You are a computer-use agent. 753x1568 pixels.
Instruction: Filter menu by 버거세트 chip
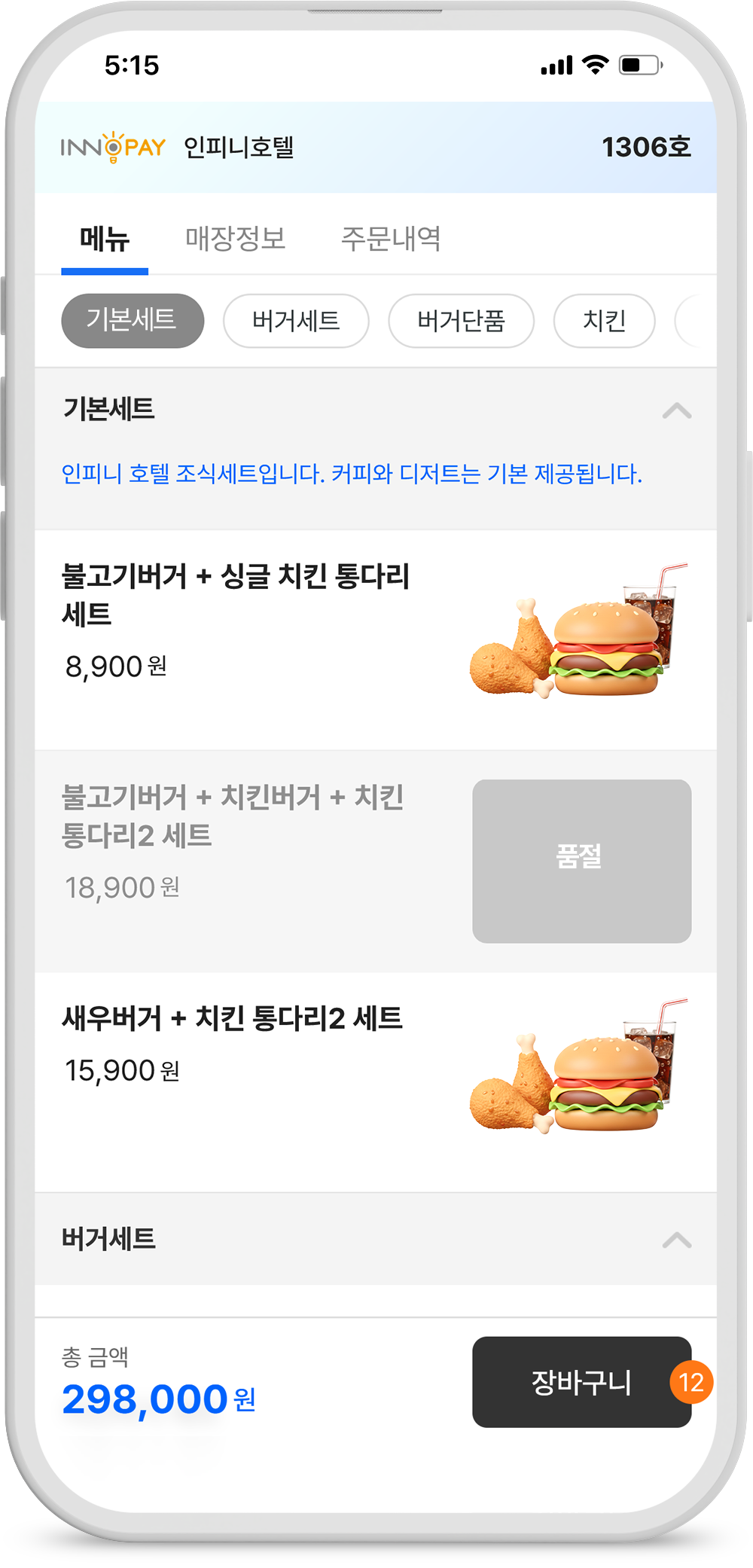pos(296,321)
